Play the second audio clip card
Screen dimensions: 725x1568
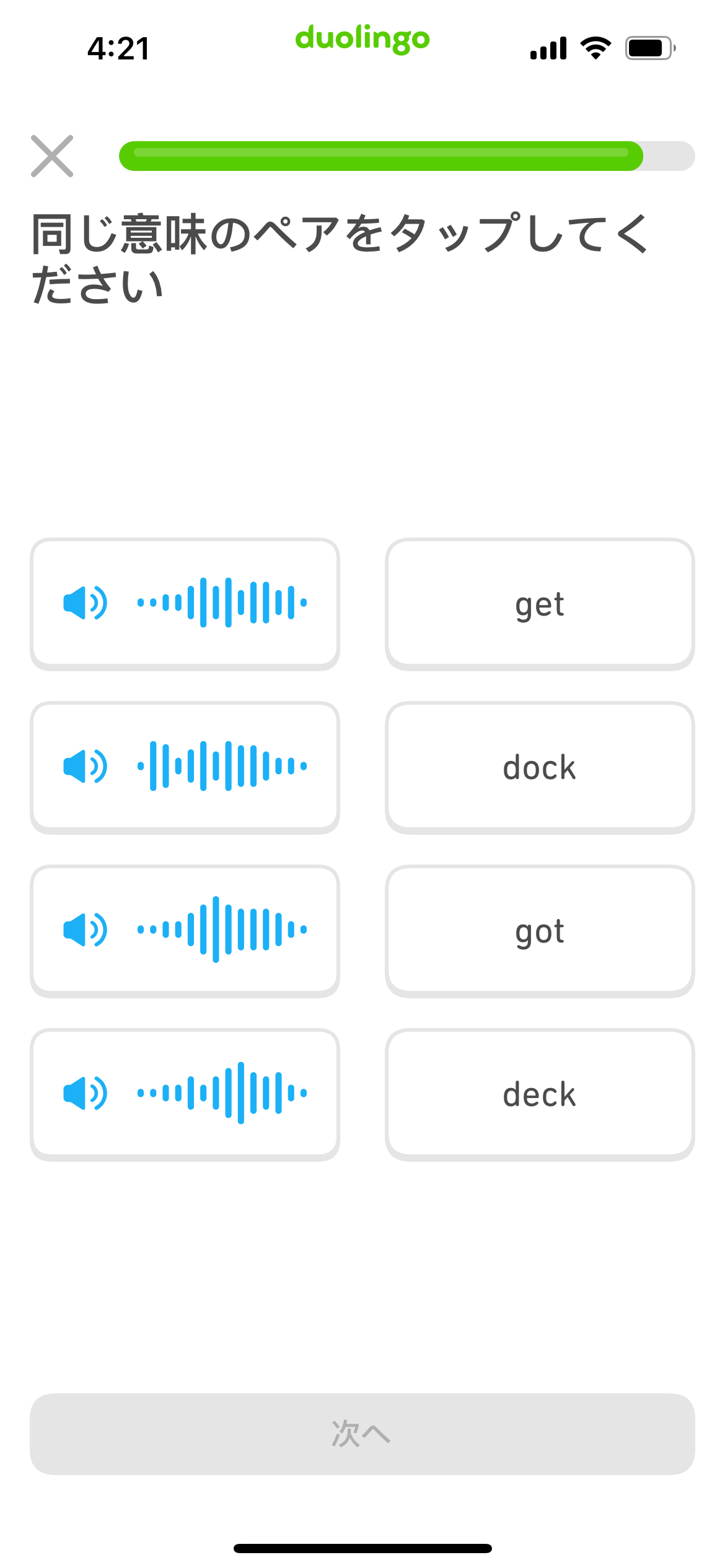pyautogui.click(x=185, y=767)
